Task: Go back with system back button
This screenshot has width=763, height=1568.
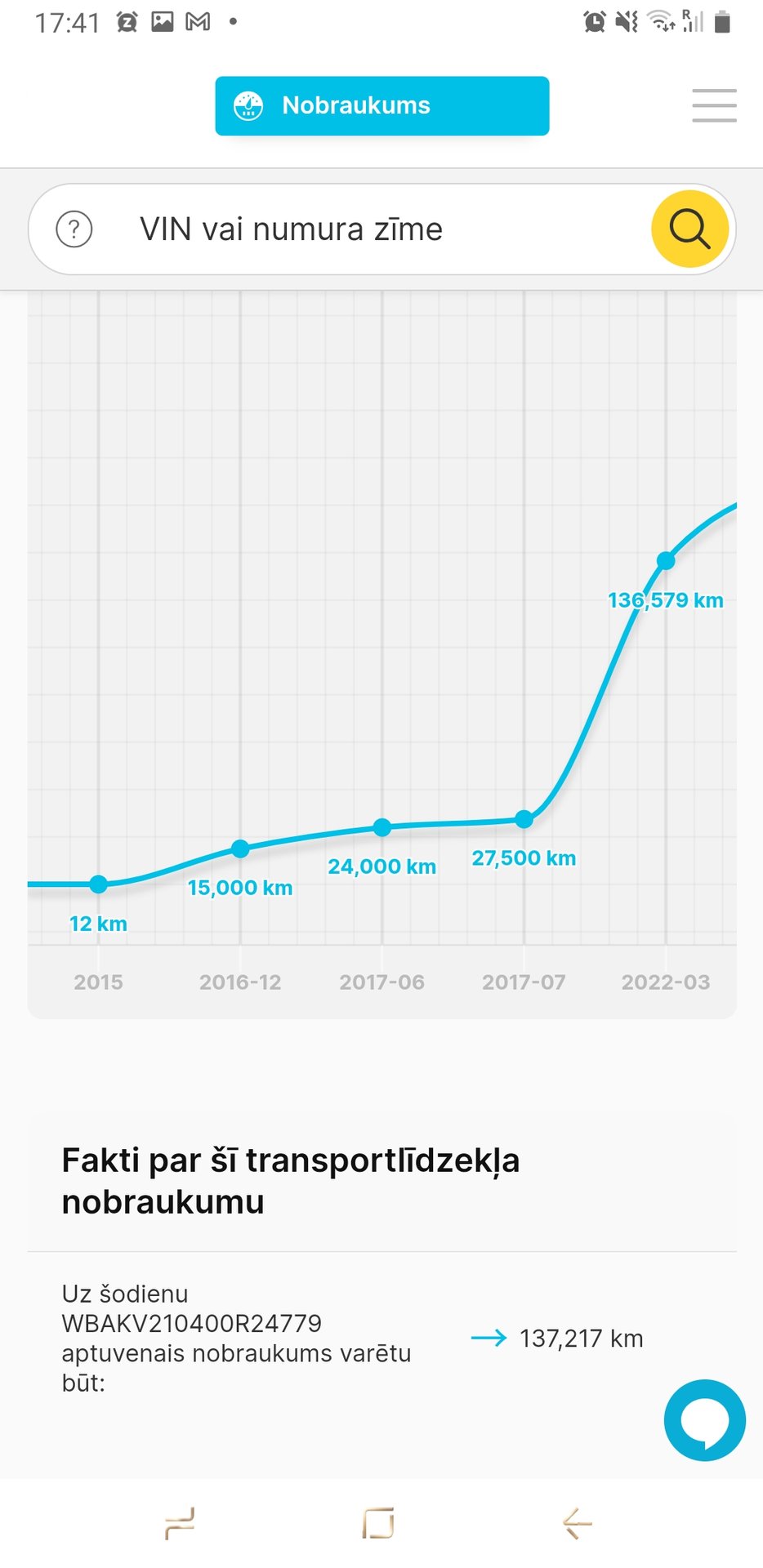Action: point(578,1523)
